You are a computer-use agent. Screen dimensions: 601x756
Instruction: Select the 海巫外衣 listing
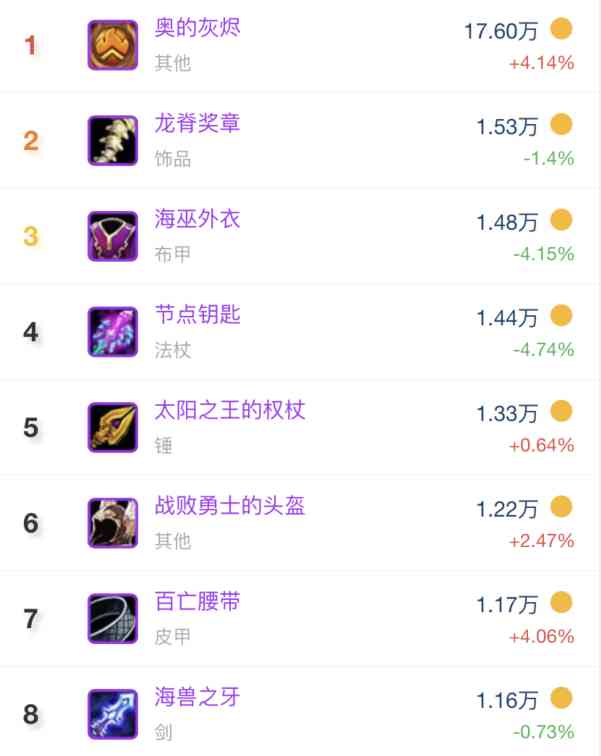click(198, 220)
